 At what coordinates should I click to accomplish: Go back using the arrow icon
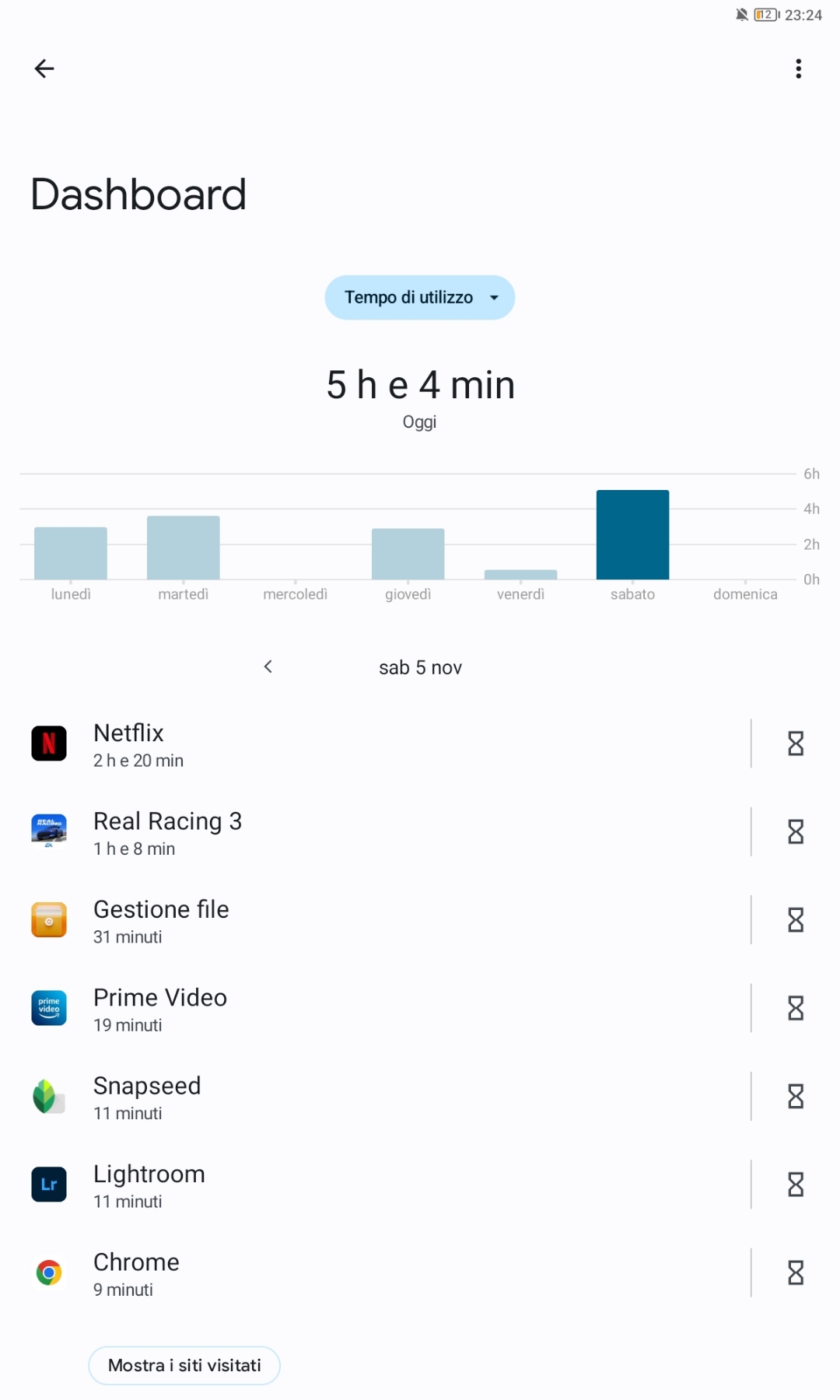point(44,68)
